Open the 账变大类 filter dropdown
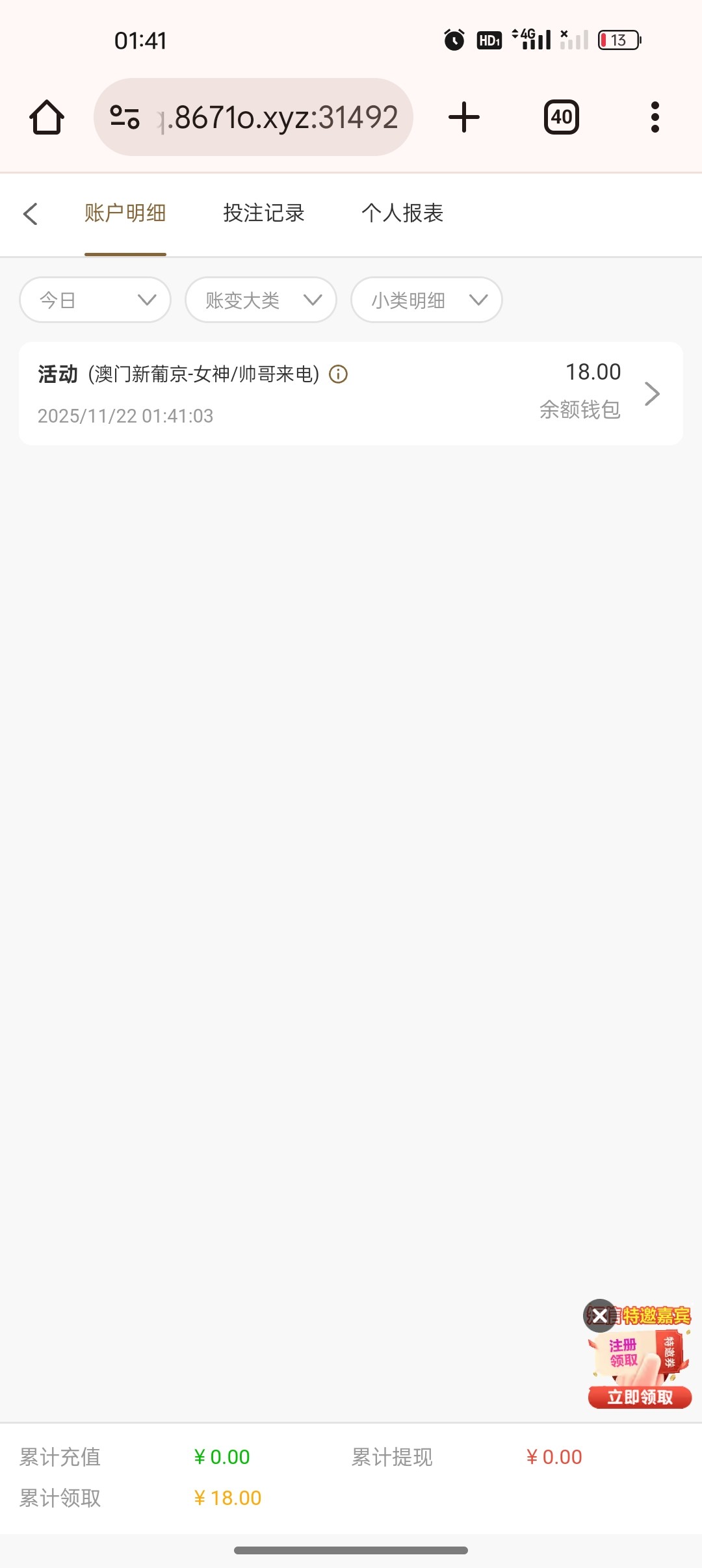The image size is (702, 1568). coord(261,300)
